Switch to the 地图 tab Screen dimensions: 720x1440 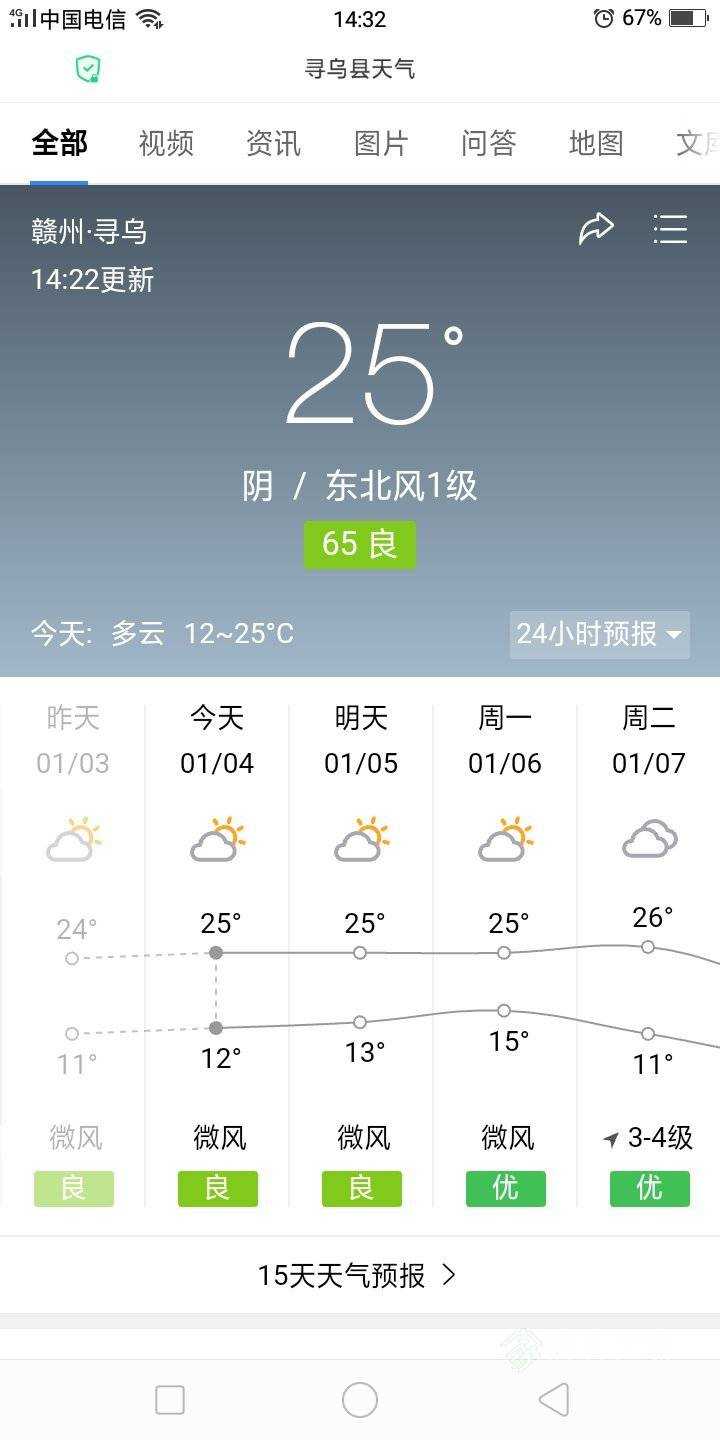coord(596,144)
